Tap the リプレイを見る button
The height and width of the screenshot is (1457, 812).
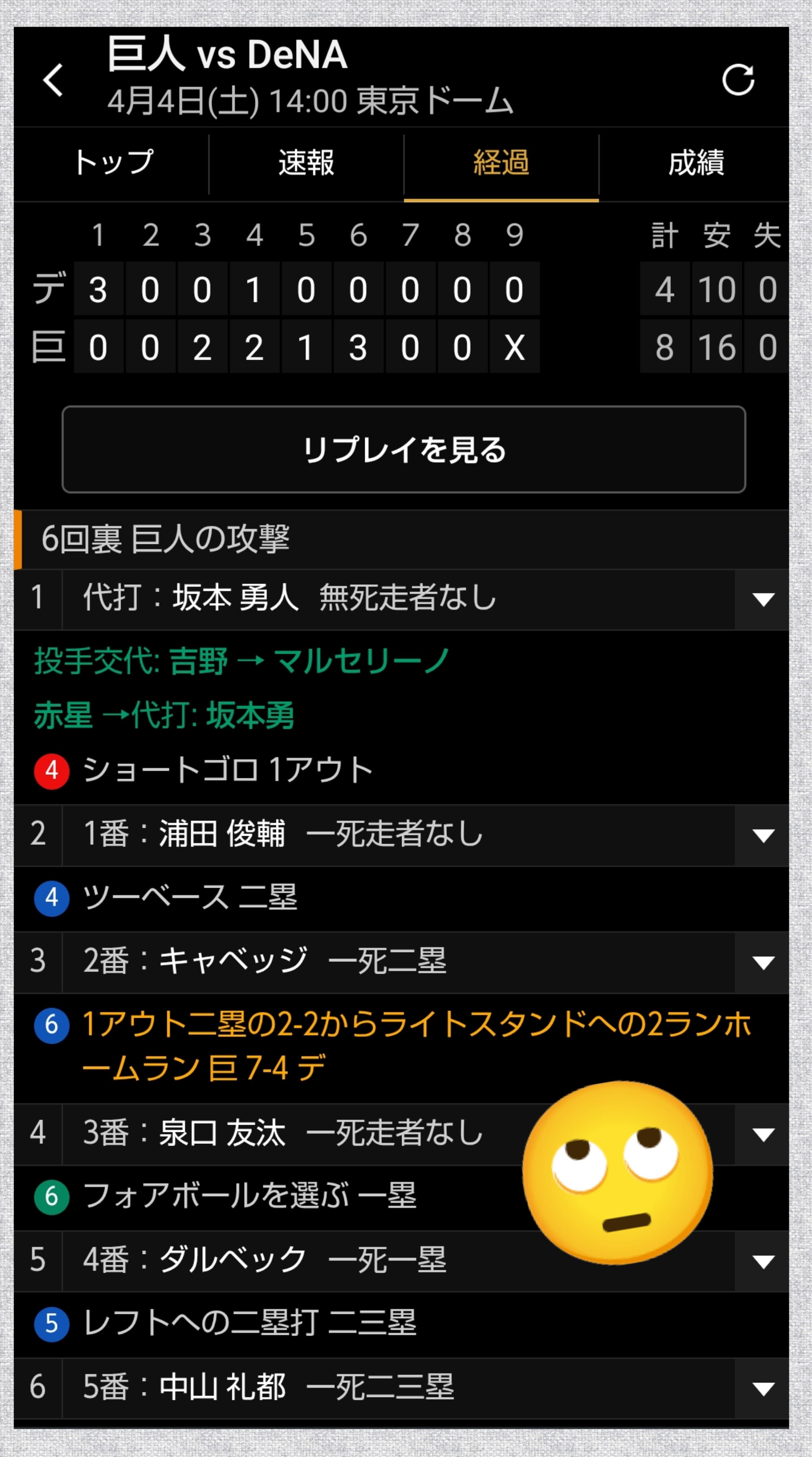click(x=404, y=450)
